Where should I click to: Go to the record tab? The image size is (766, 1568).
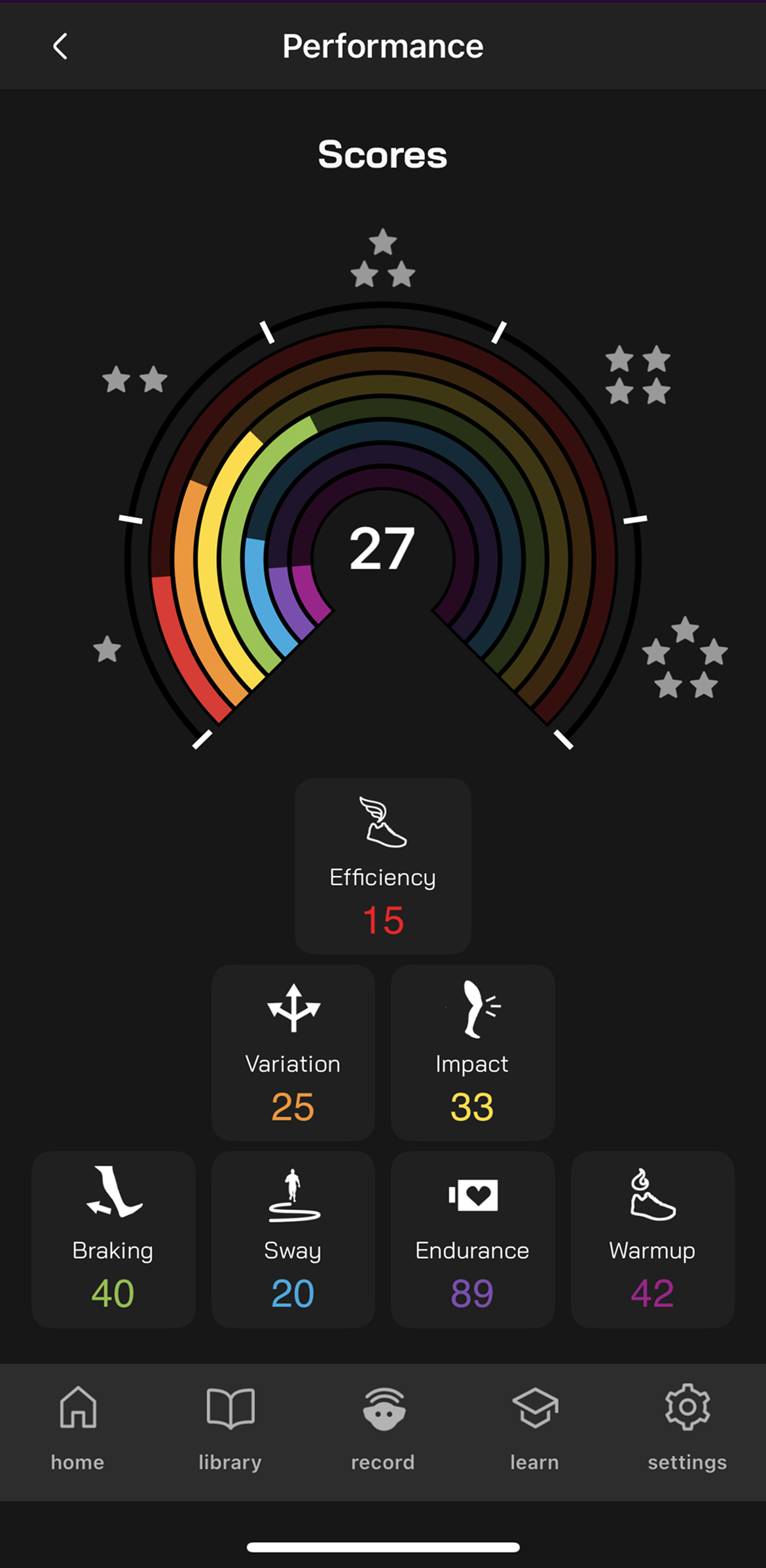(383, 1428)
